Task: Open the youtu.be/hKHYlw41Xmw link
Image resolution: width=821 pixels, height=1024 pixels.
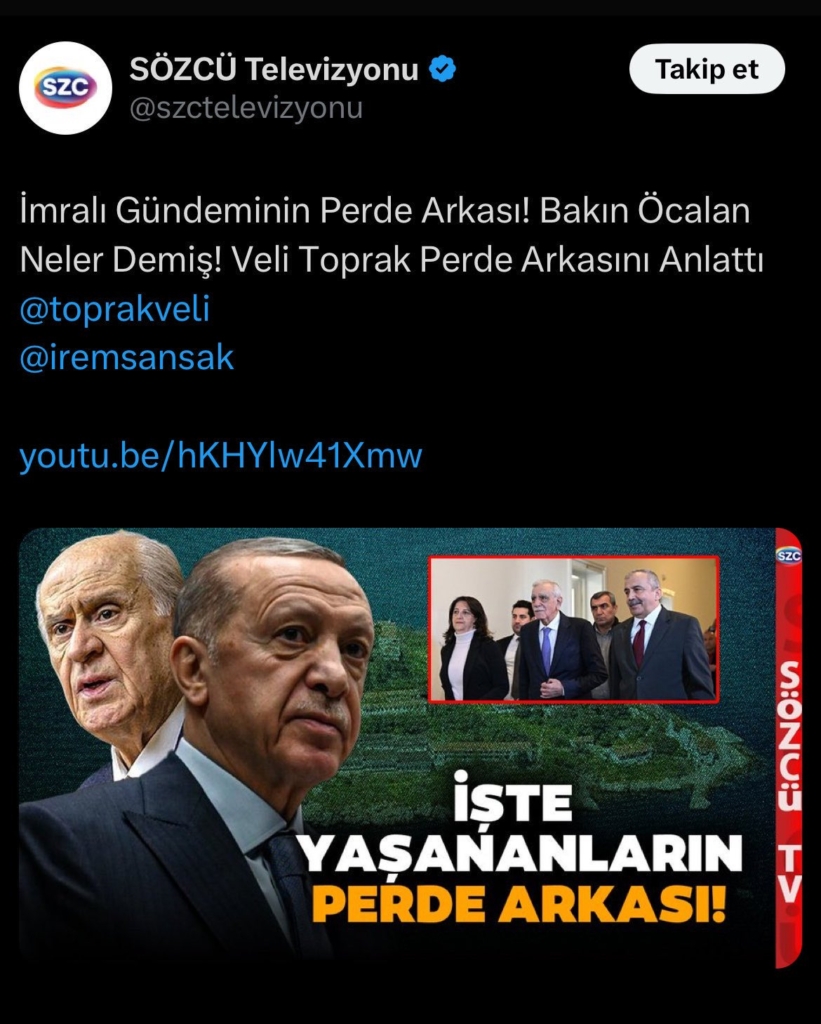Action: [221, 456]
